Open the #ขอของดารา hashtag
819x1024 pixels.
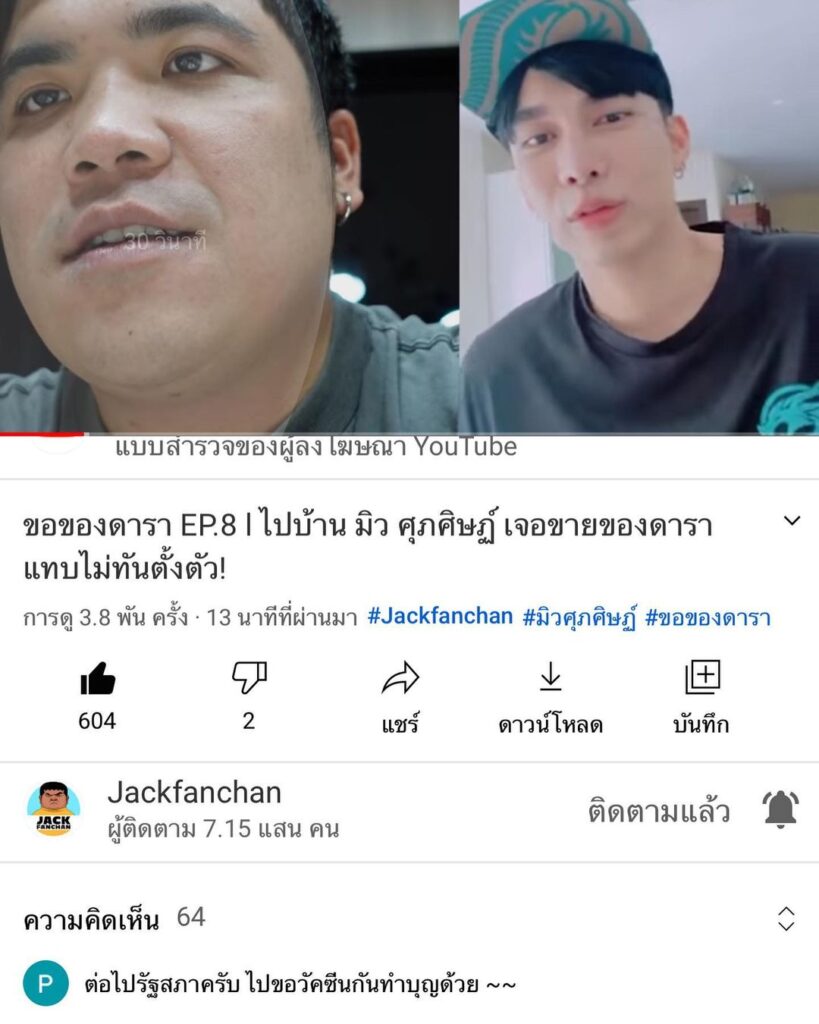pos(707,617)
